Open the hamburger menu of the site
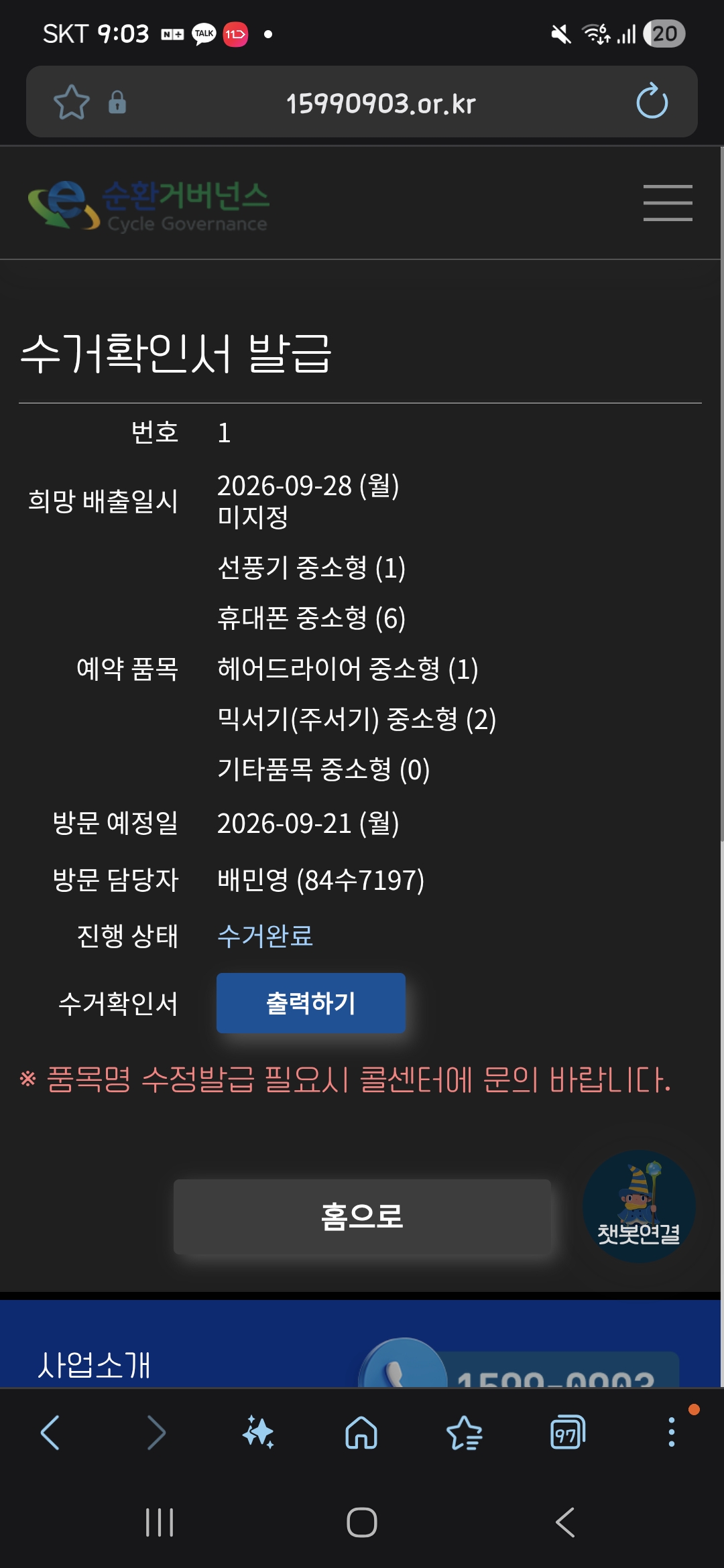The width and height of the screenshot is (724, 1568). [668, 202]
